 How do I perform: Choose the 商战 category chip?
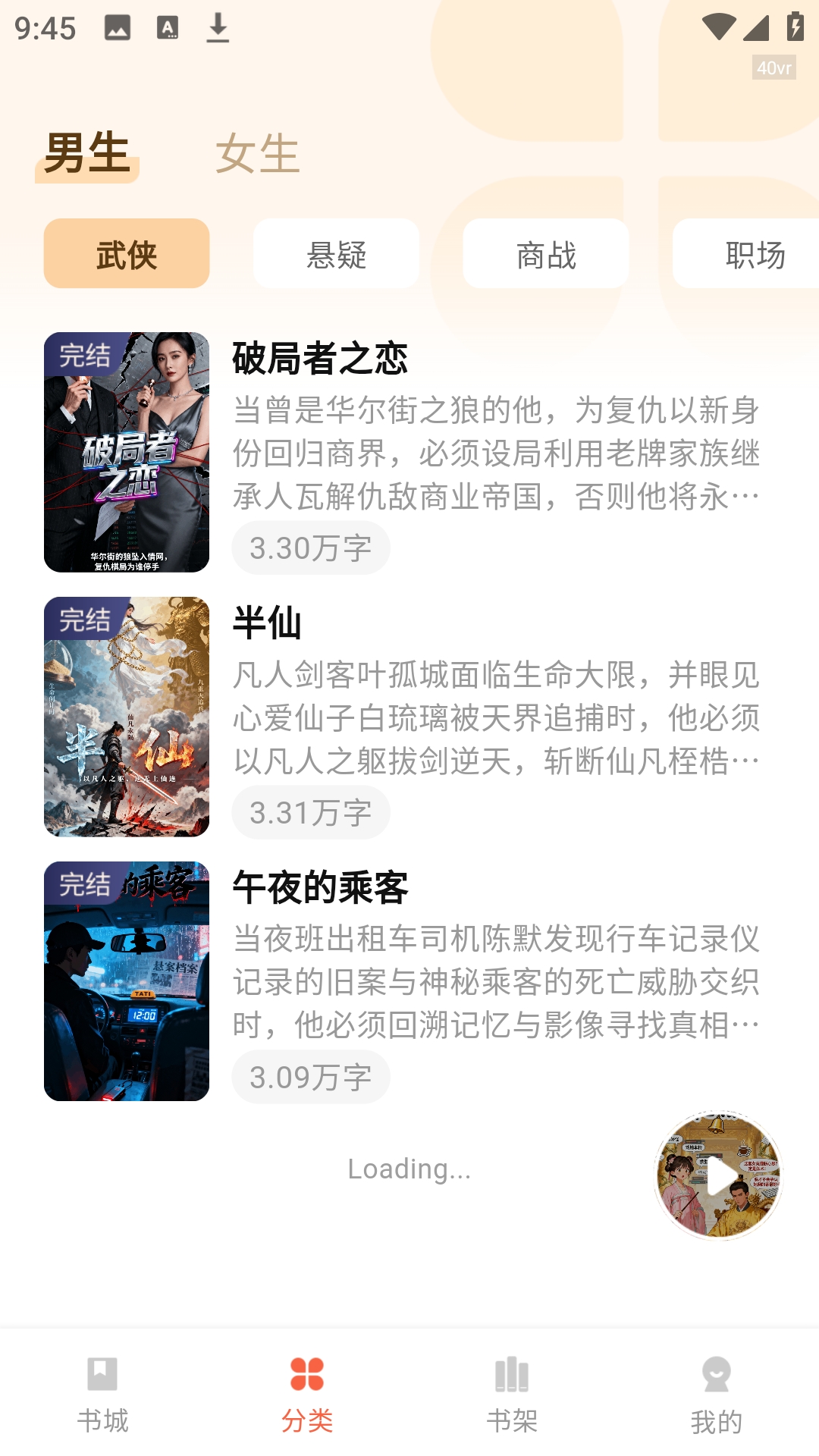(x=546, y=254)
